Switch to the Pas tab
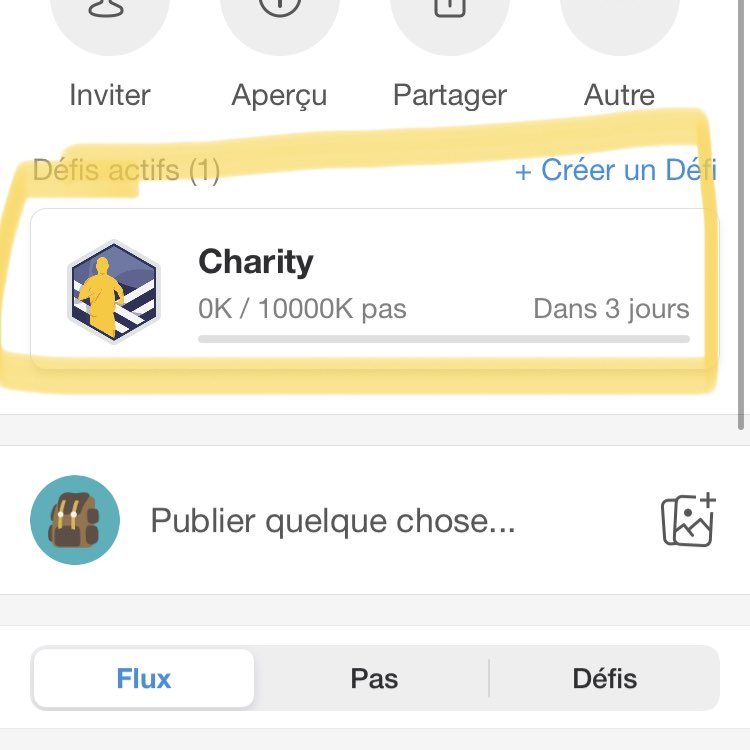750x750 pixels. click(x=374, y=679)
